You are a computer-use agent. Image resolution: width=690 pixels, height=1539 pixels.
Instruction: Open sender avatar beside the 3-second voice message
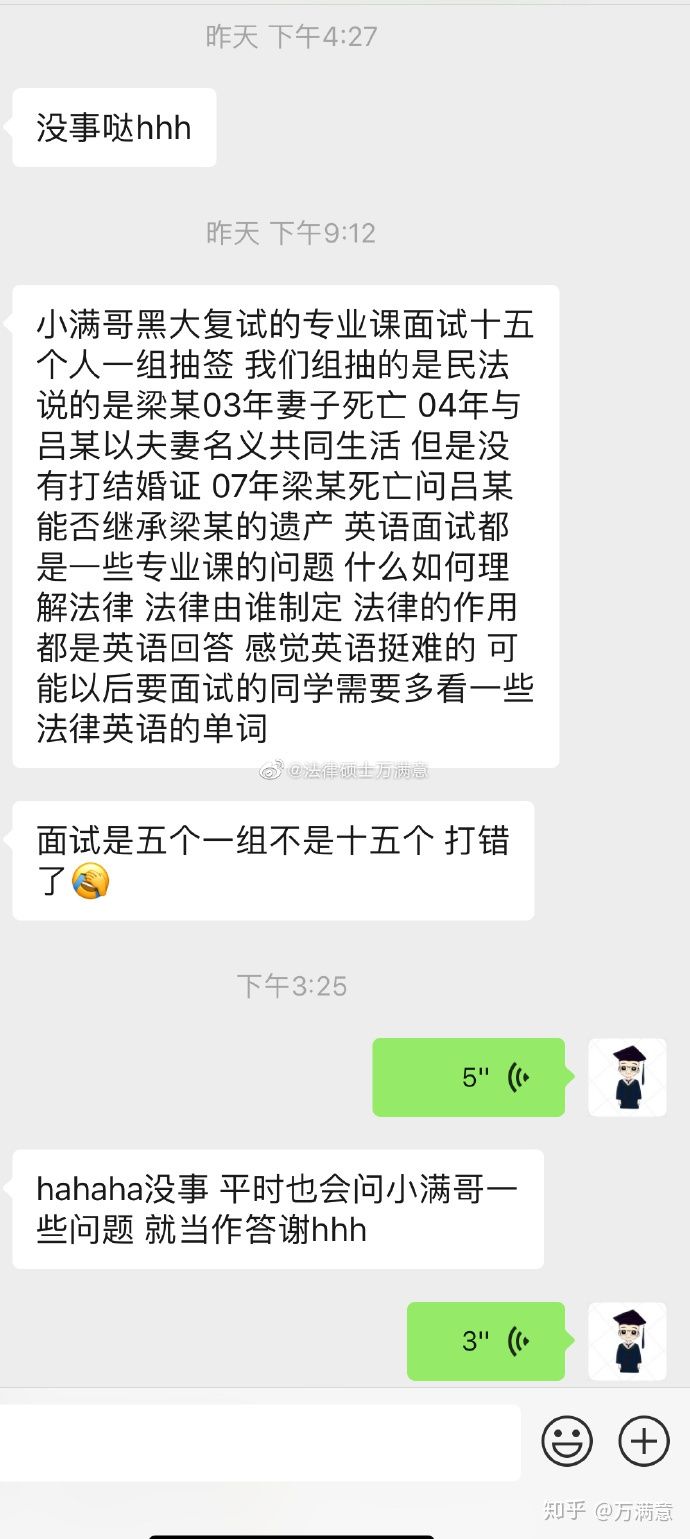coord(627,1341)
